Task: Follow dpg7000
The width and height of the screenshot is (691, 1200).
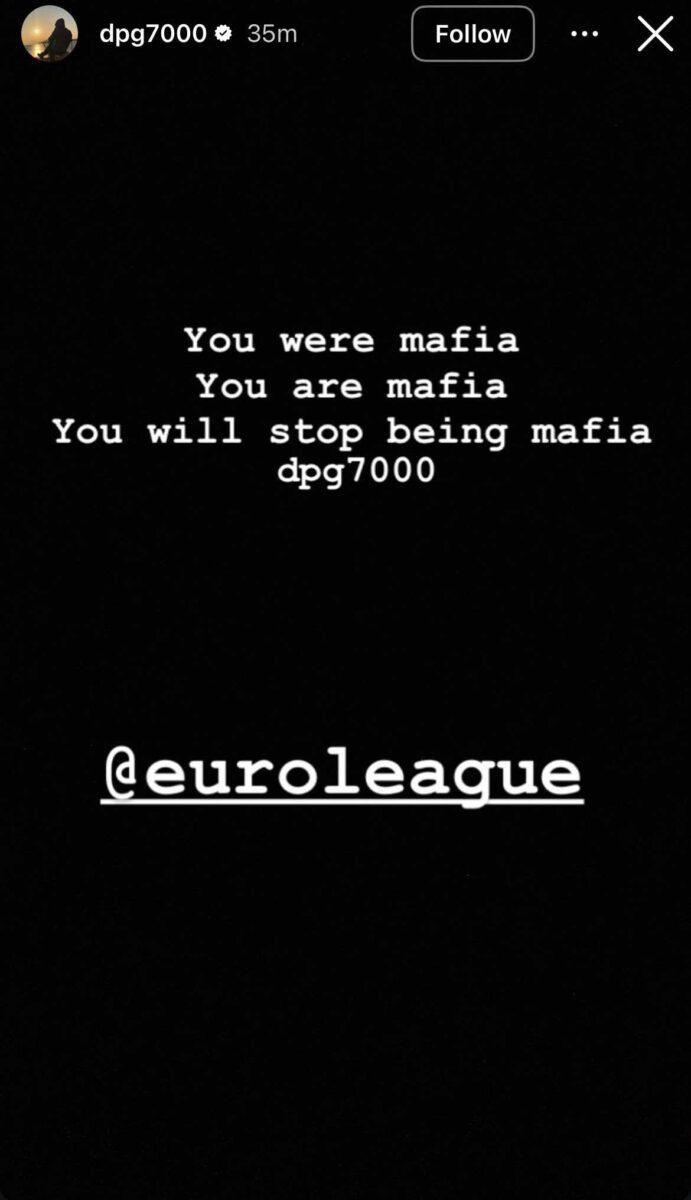Action: (x=472, y=34)
